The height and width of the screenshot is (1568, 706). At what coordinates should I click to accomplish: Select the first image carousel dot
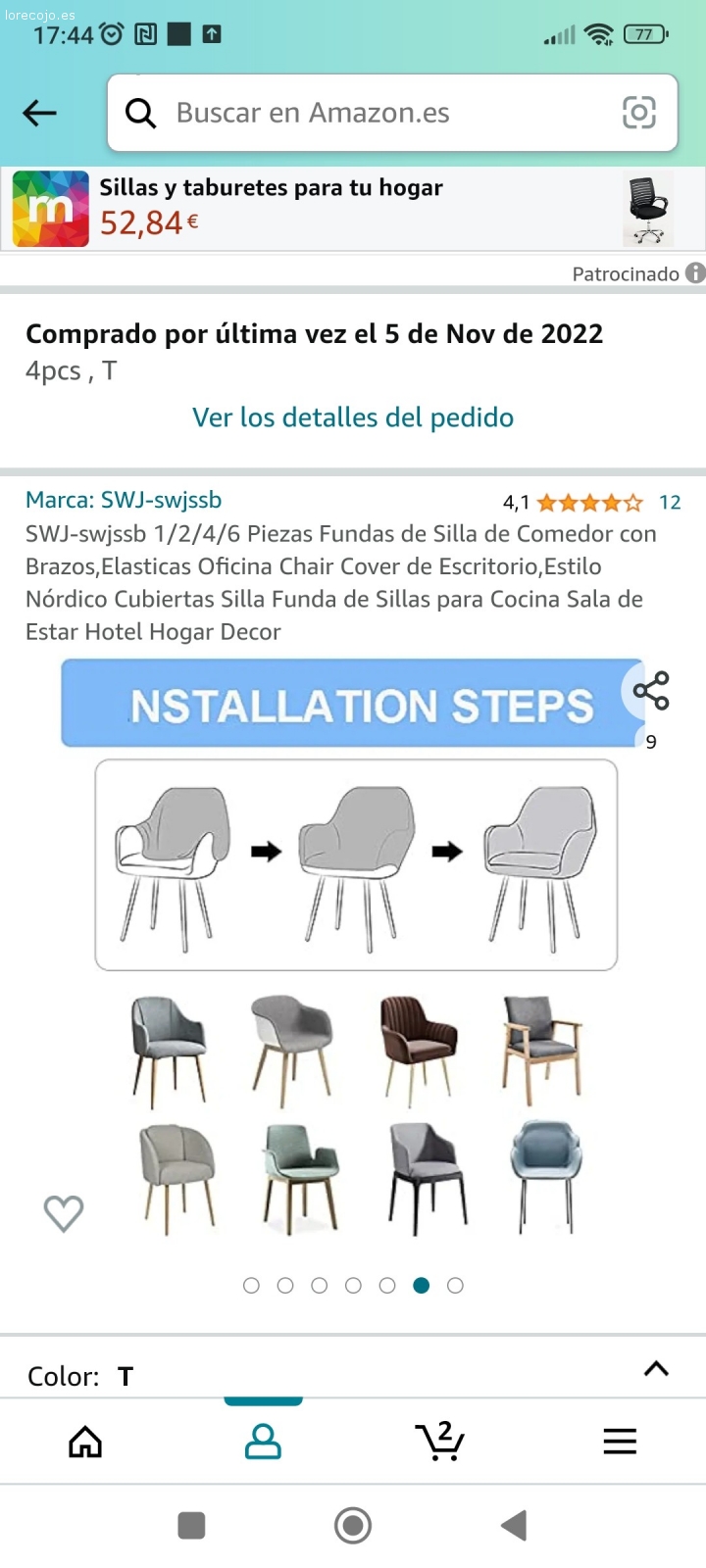tap(251, 1285)
